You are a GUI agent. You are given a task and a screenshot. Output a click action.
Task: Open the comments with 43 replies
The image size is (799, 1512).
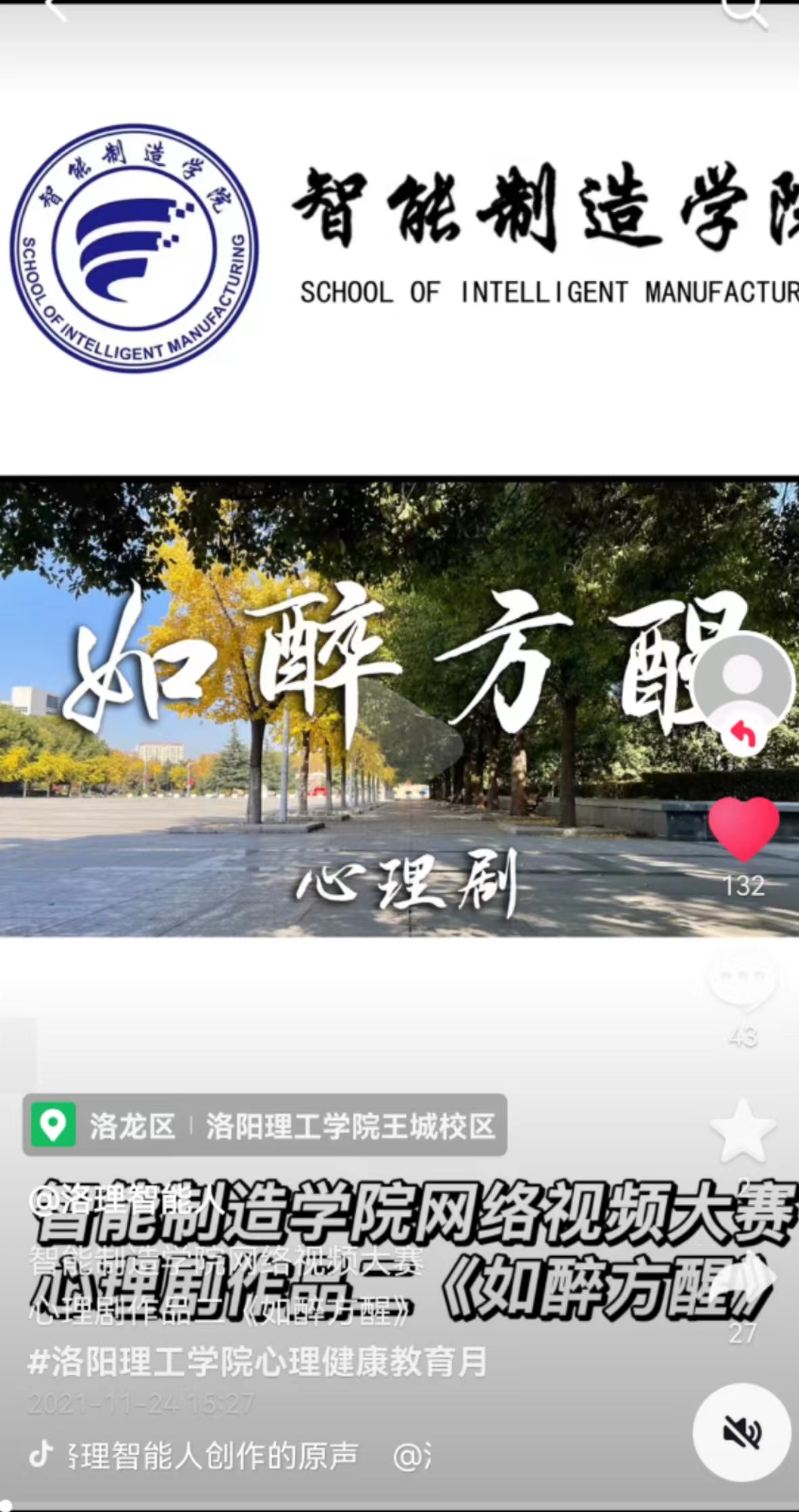(x=743, y=979)
